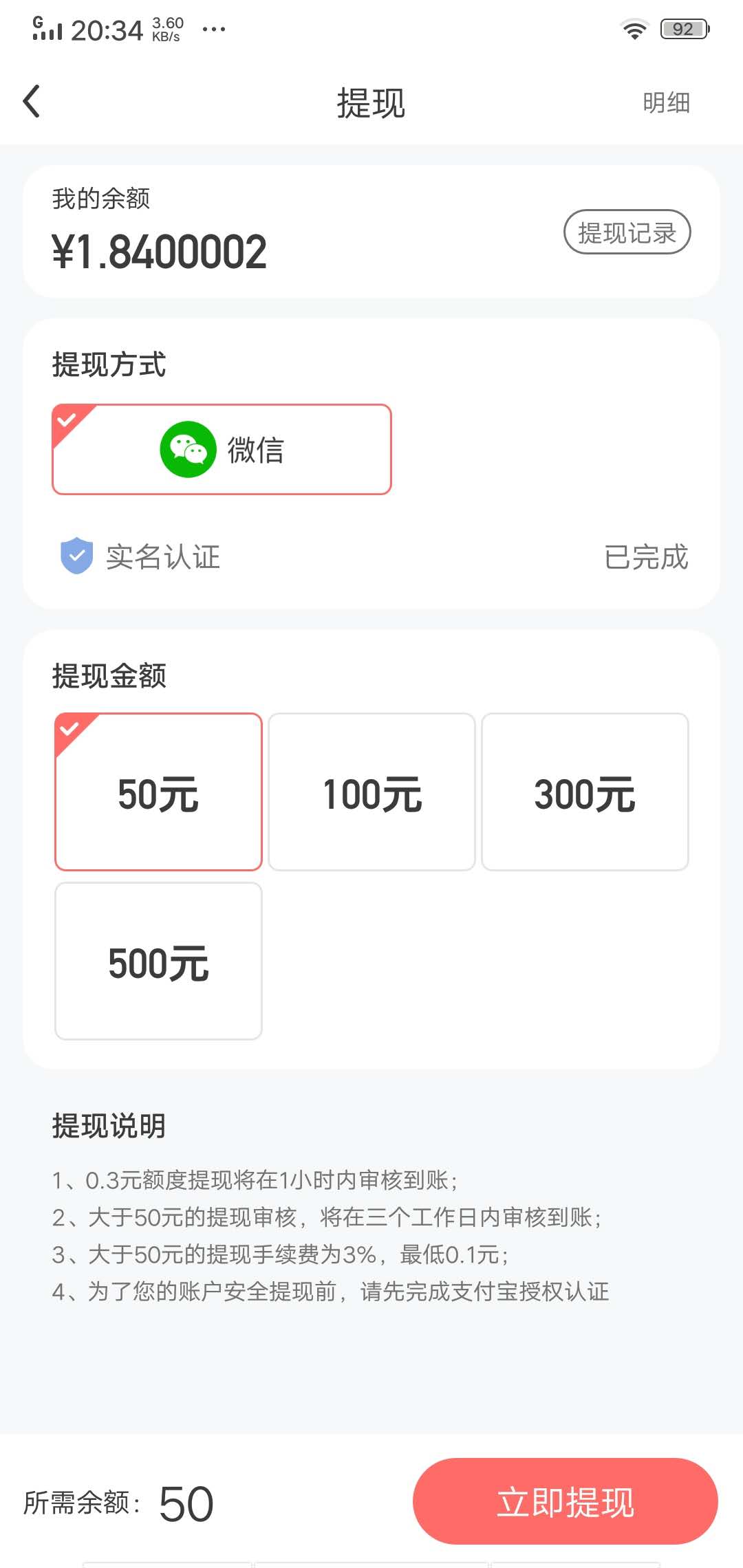Tap the 我的余额 balance amount
The image size is (743, 1568).
point(159,250)
